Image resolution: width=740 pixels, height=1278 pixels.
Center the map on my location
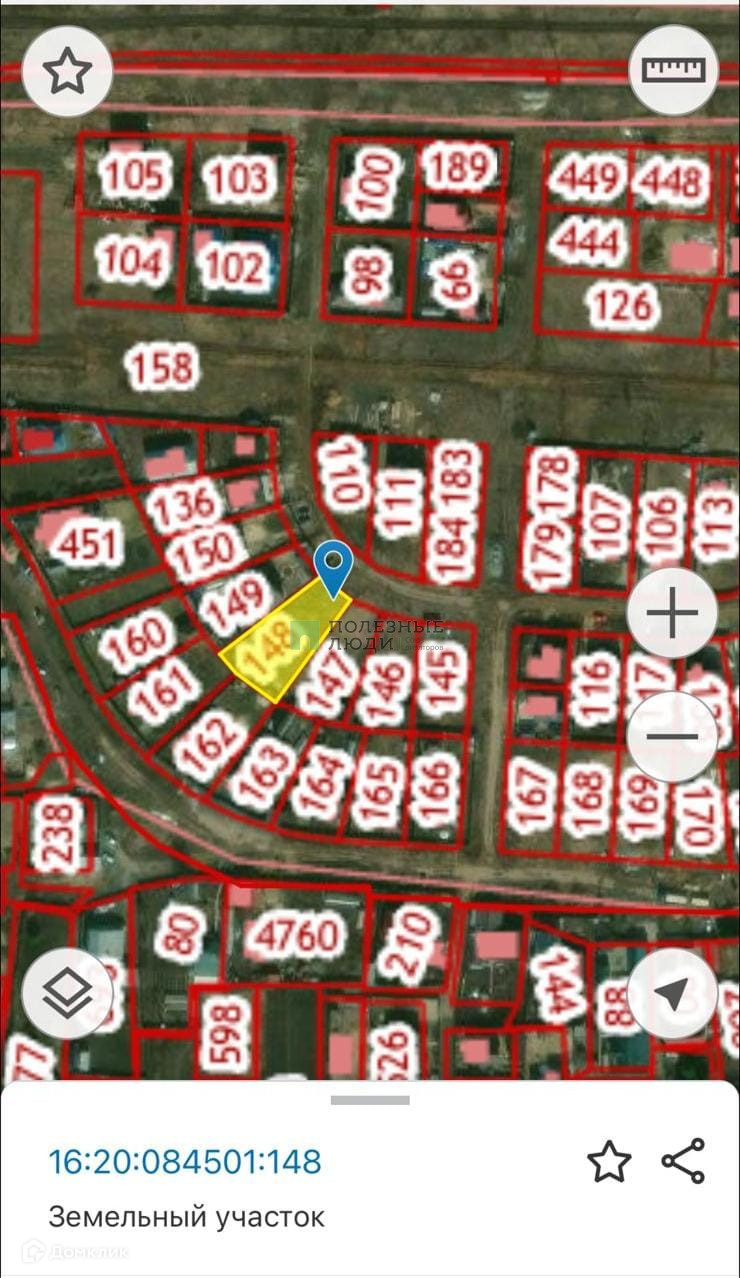click(x=672, y=992)
